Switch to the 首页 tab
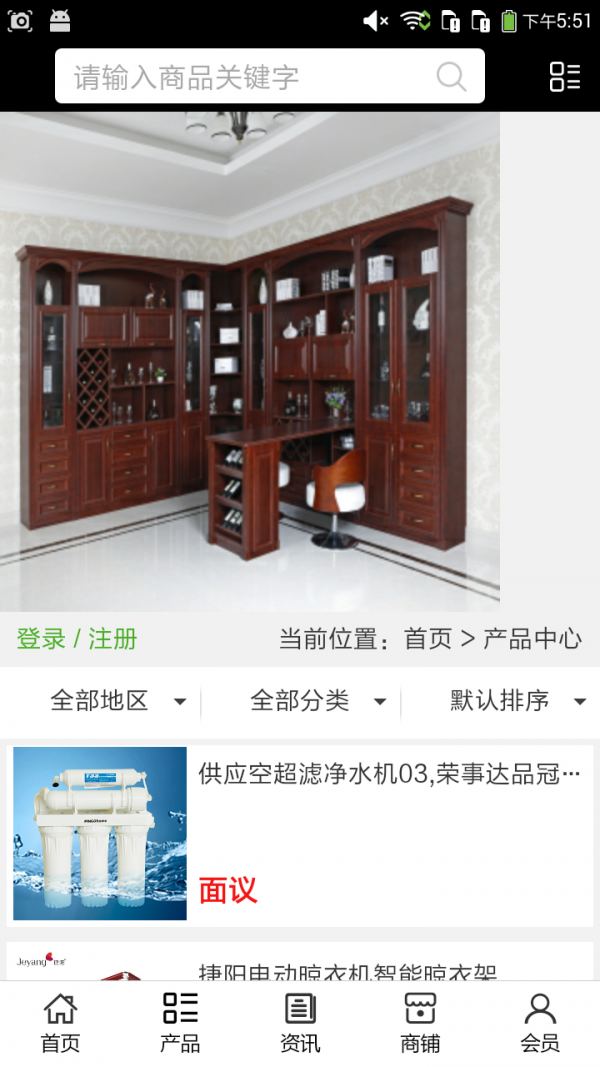The height and width of the screenshot is (1067, 600). [60, 1023]
